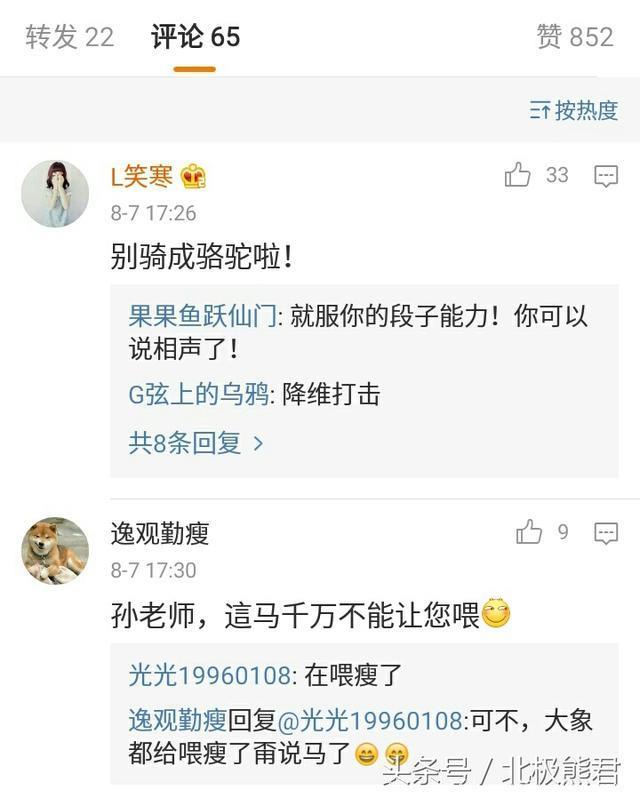Viewport: 640px width, 798px height.
Task: Like L笑寒's comment
Action: click(518, 176)
